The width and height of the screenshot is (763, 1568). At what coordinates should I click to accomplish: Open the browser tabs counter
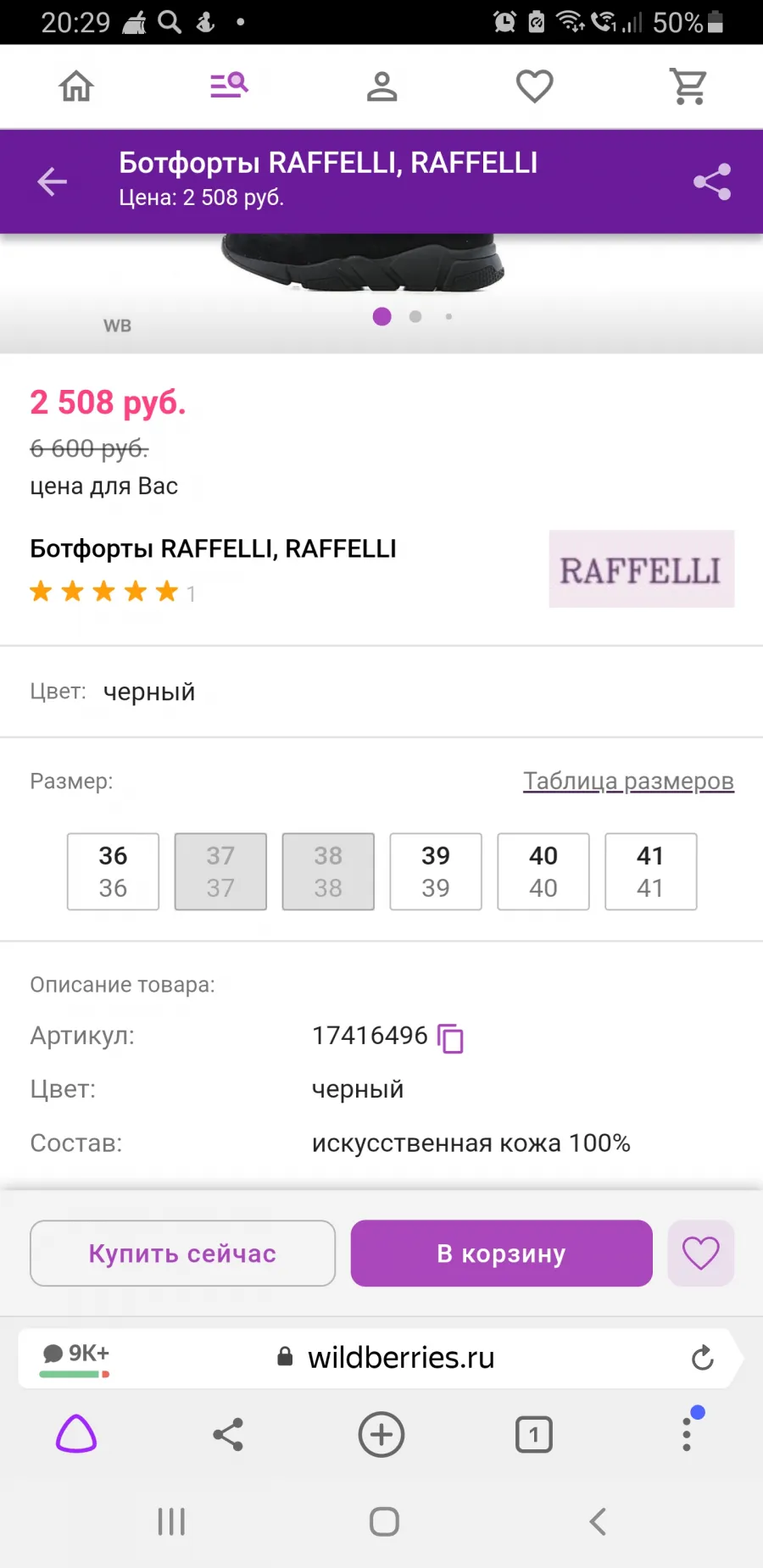click(x=534, y=1434)
